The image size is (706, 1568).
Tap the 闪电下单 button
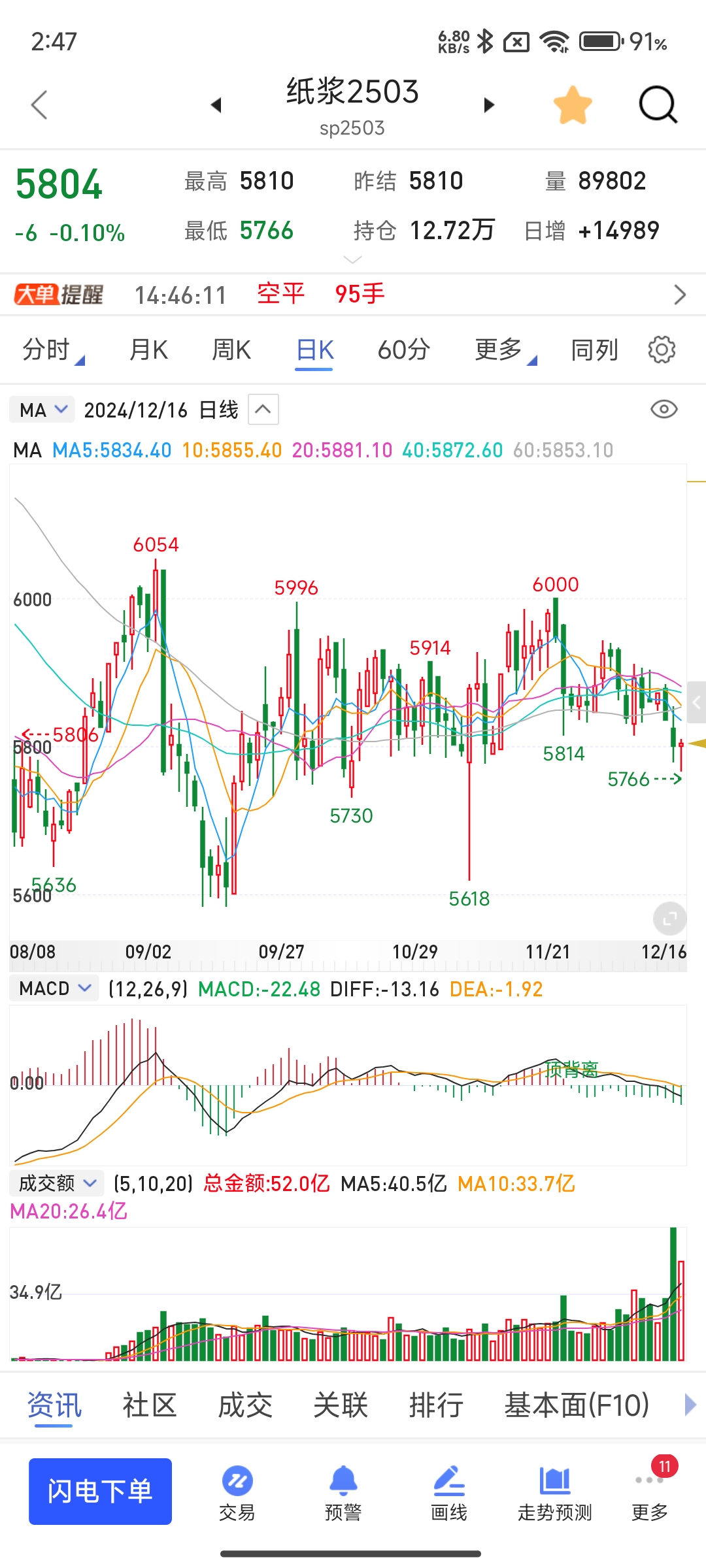click(x=100, y=1492)
